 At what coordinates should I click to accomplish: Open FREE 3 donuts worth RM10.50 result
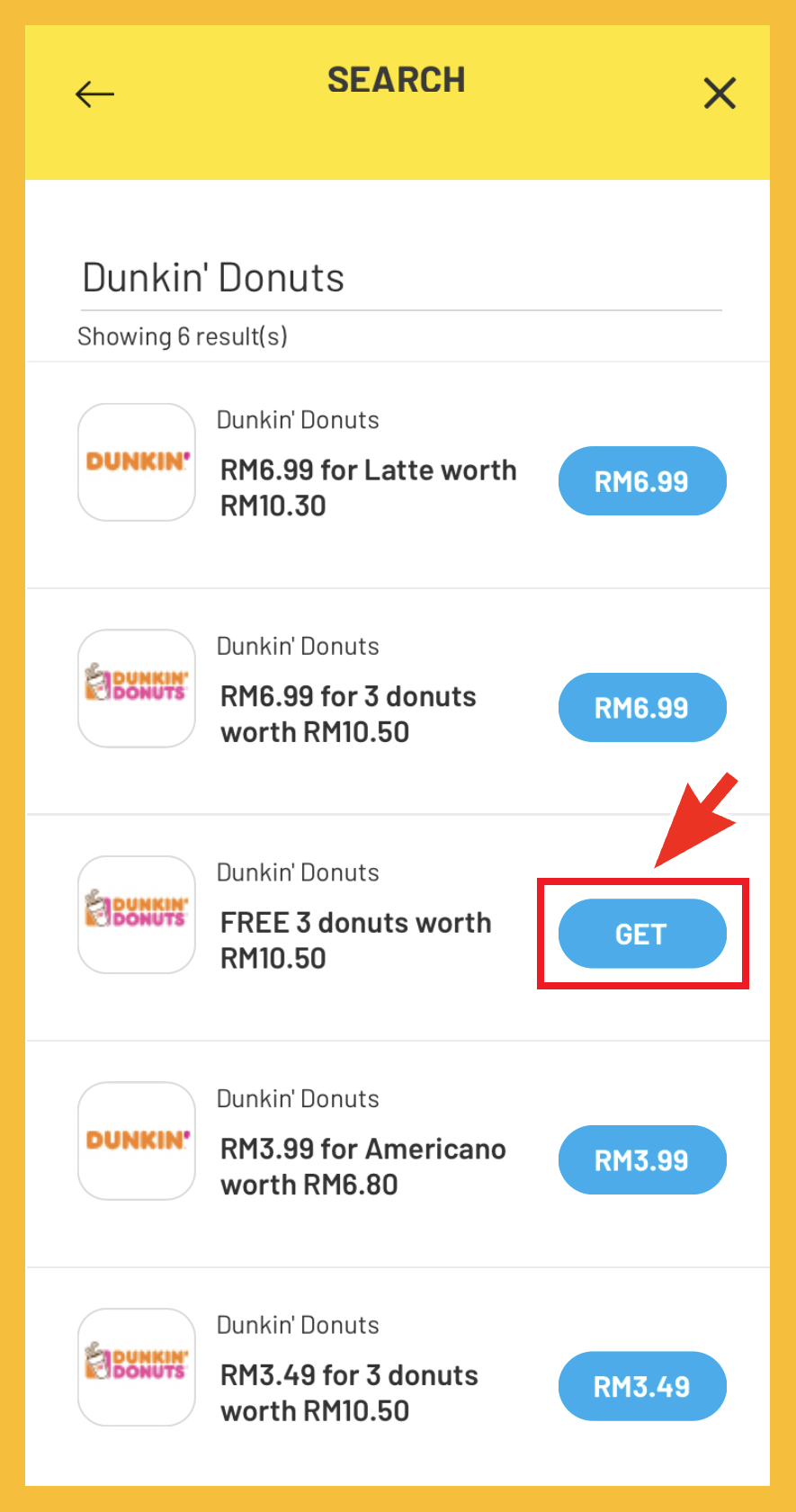tap(356, 940)
